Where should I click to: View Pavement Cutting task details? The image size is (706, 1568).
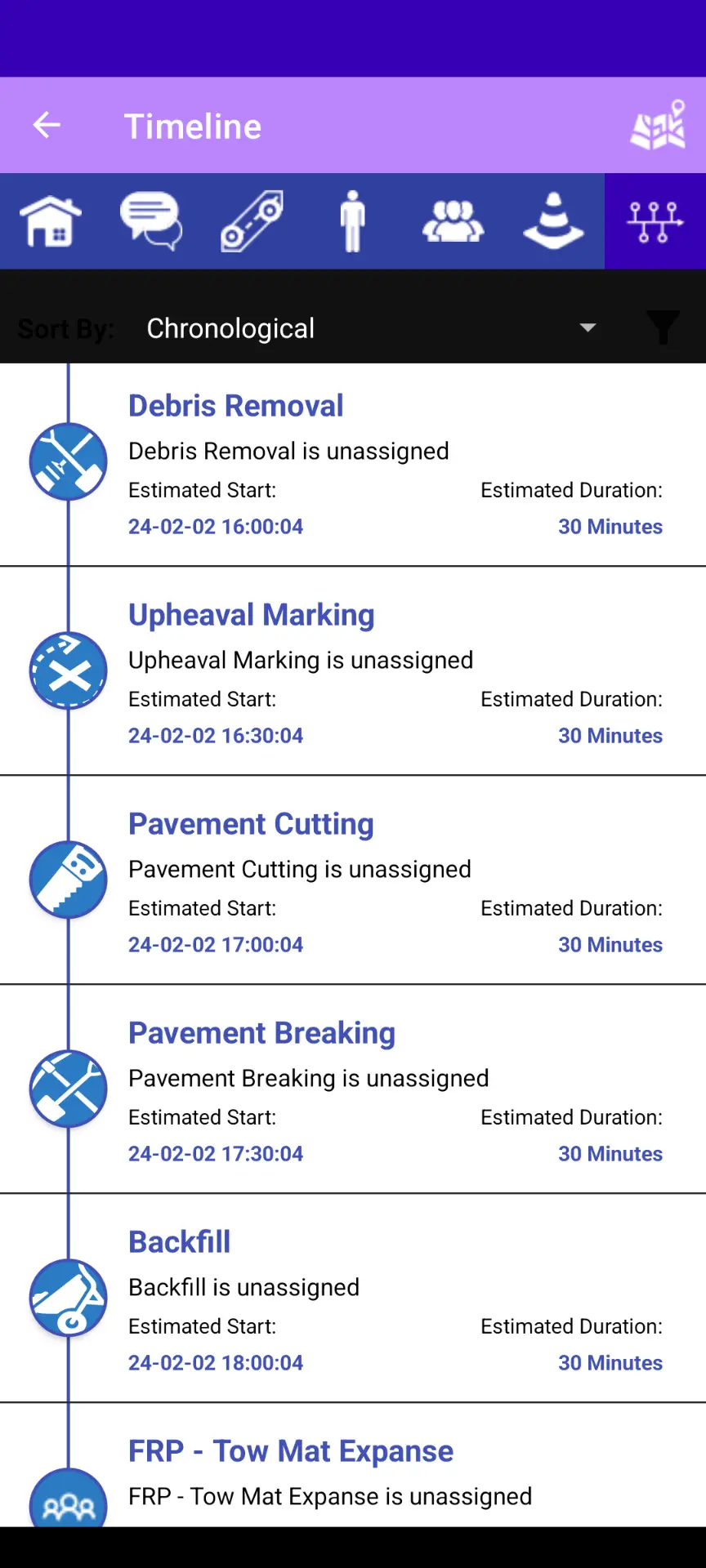(x=353, y=880)
